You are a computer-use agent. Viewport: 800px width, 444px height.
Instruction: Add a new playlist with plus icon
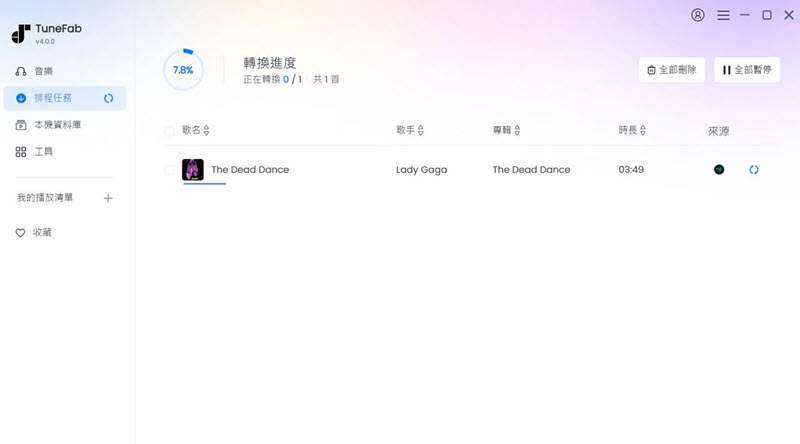point(109,198)
